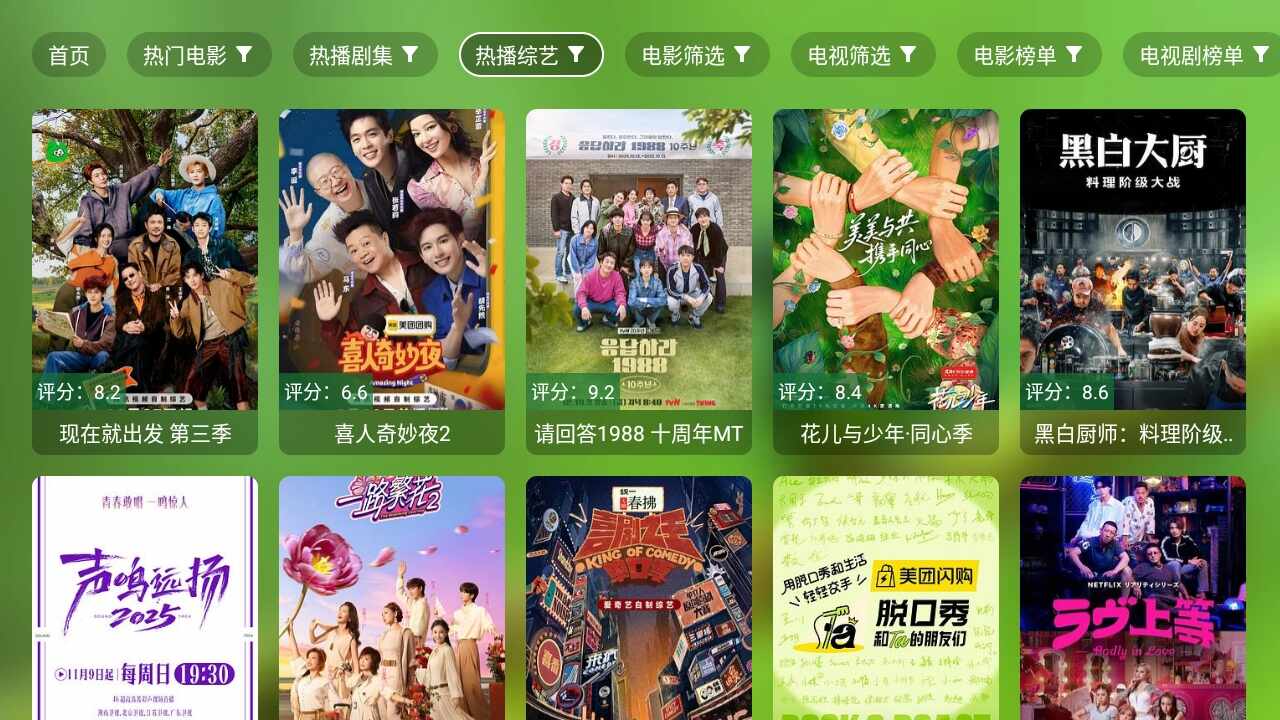The width and height of the screenshot is (1280, 720).
Task: Open the 一路繁花2 poster card
Action: [392, 598]
